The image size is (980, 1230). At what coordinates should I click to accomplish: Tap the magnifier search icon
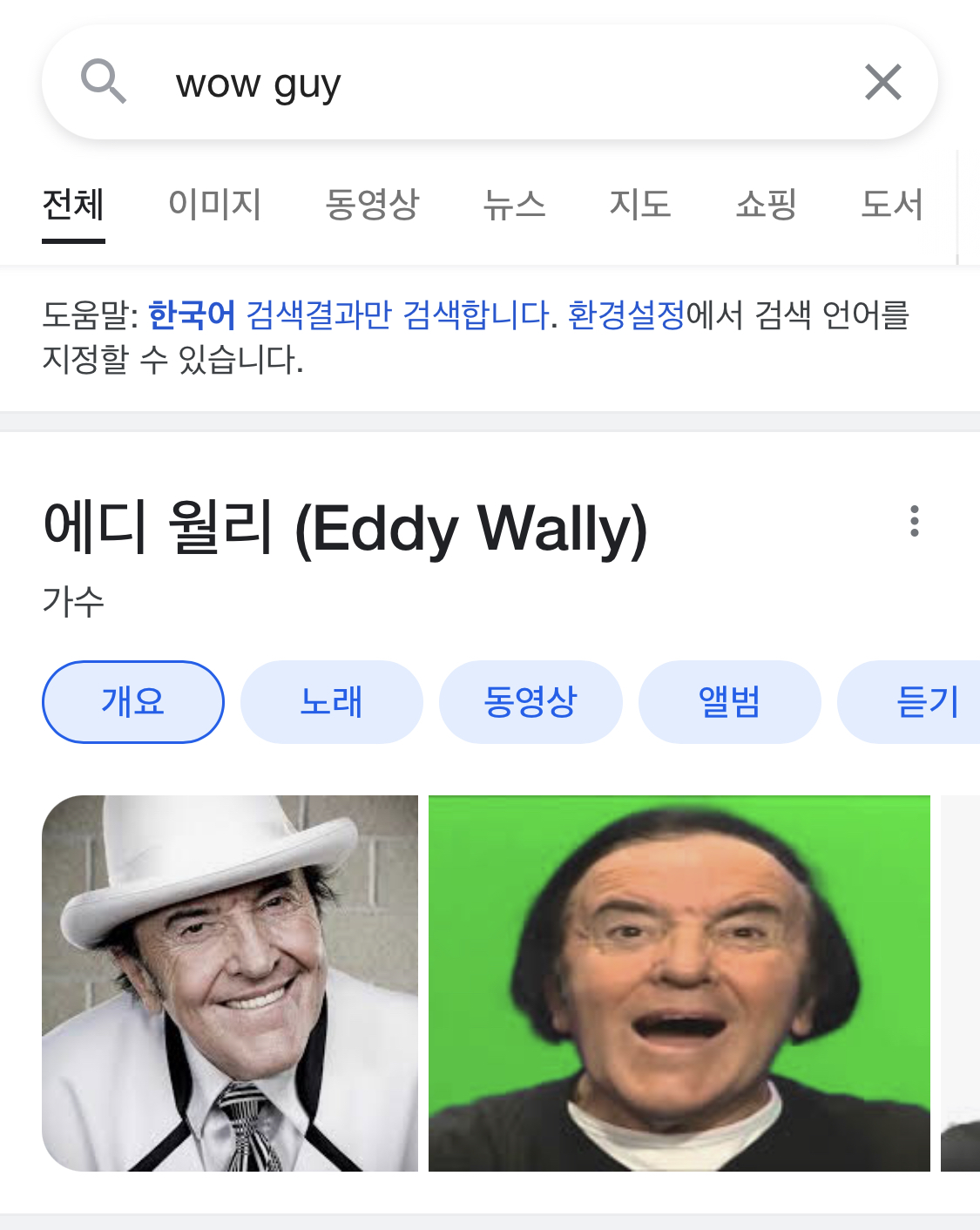pyautogui.click(x=103, y=82)
